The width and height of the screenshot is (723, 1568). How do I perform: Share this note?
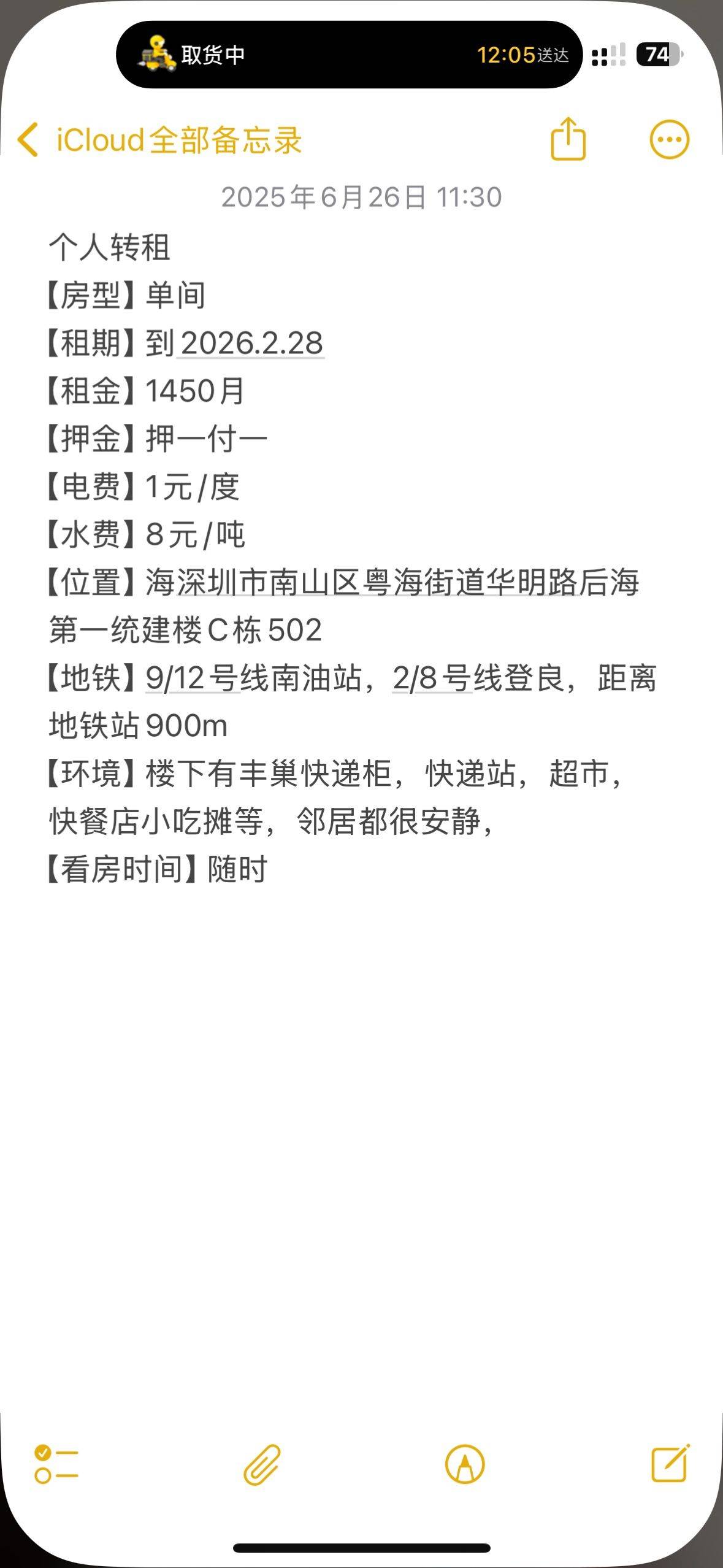click(x=568, y=139)
